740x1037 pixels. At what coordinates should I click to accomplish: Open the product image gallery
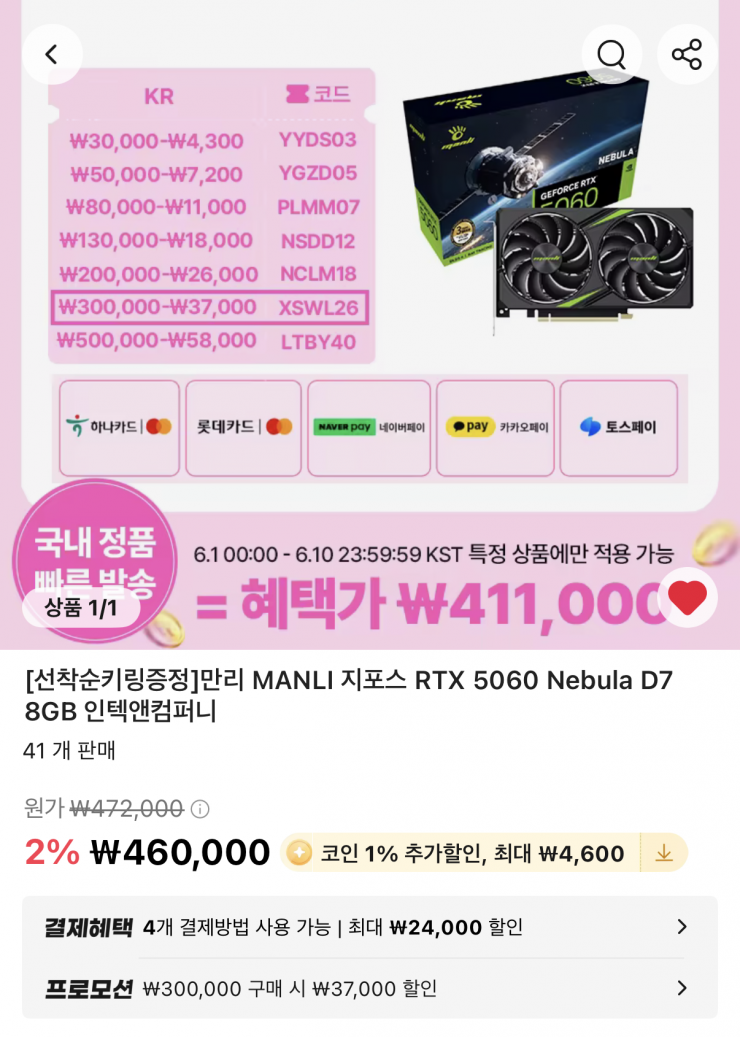click(370, 324)
